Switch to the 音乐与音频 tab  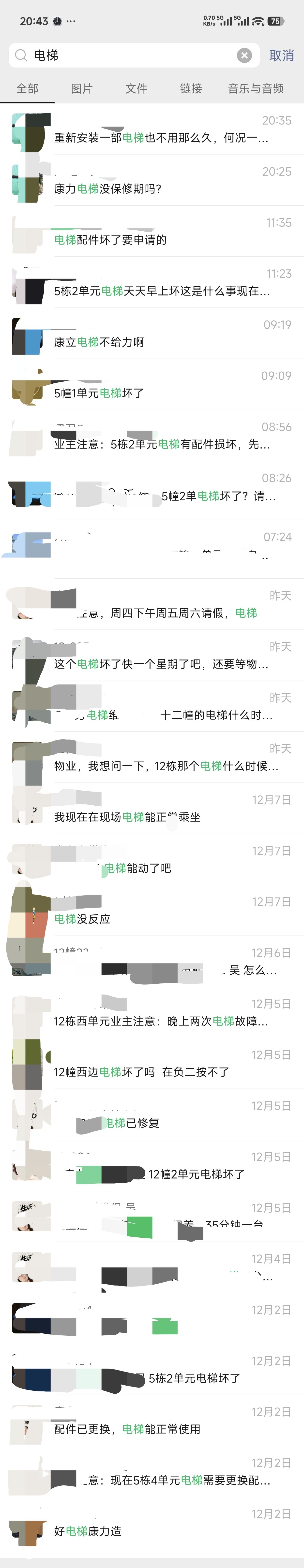coord(255,88)
